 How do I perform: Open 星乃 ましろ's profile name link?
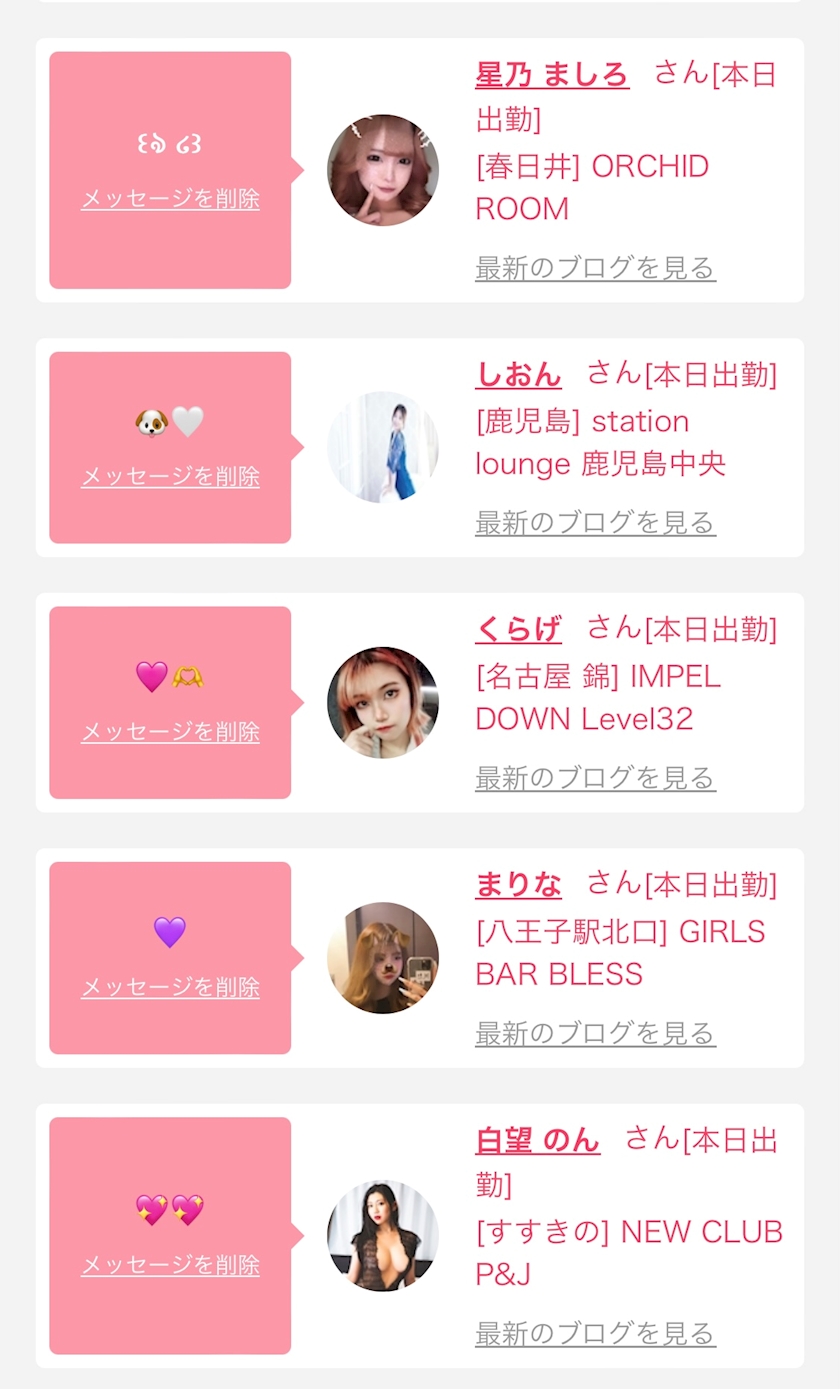(552, 74)
